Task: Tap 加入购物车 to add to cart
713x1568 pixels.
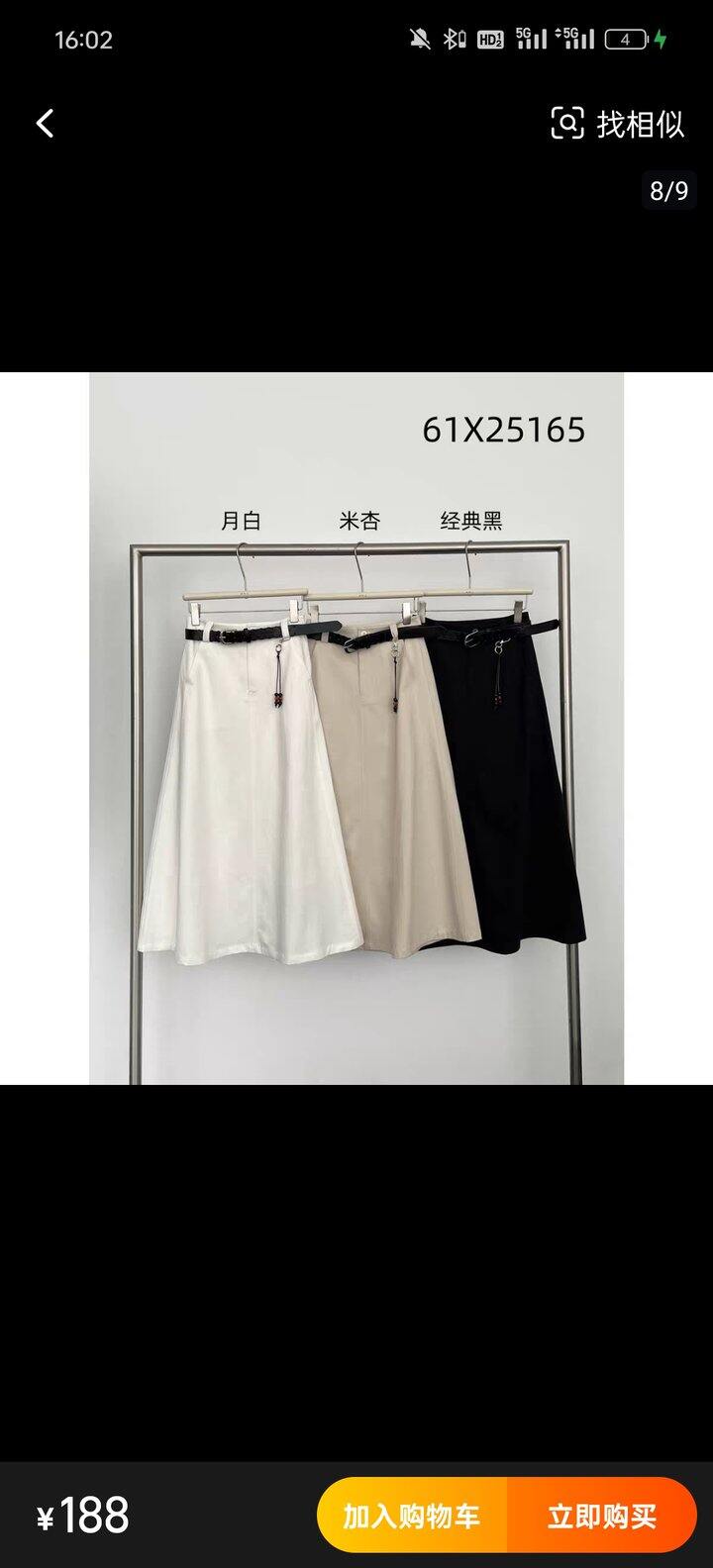Action: coord(412,1516)
